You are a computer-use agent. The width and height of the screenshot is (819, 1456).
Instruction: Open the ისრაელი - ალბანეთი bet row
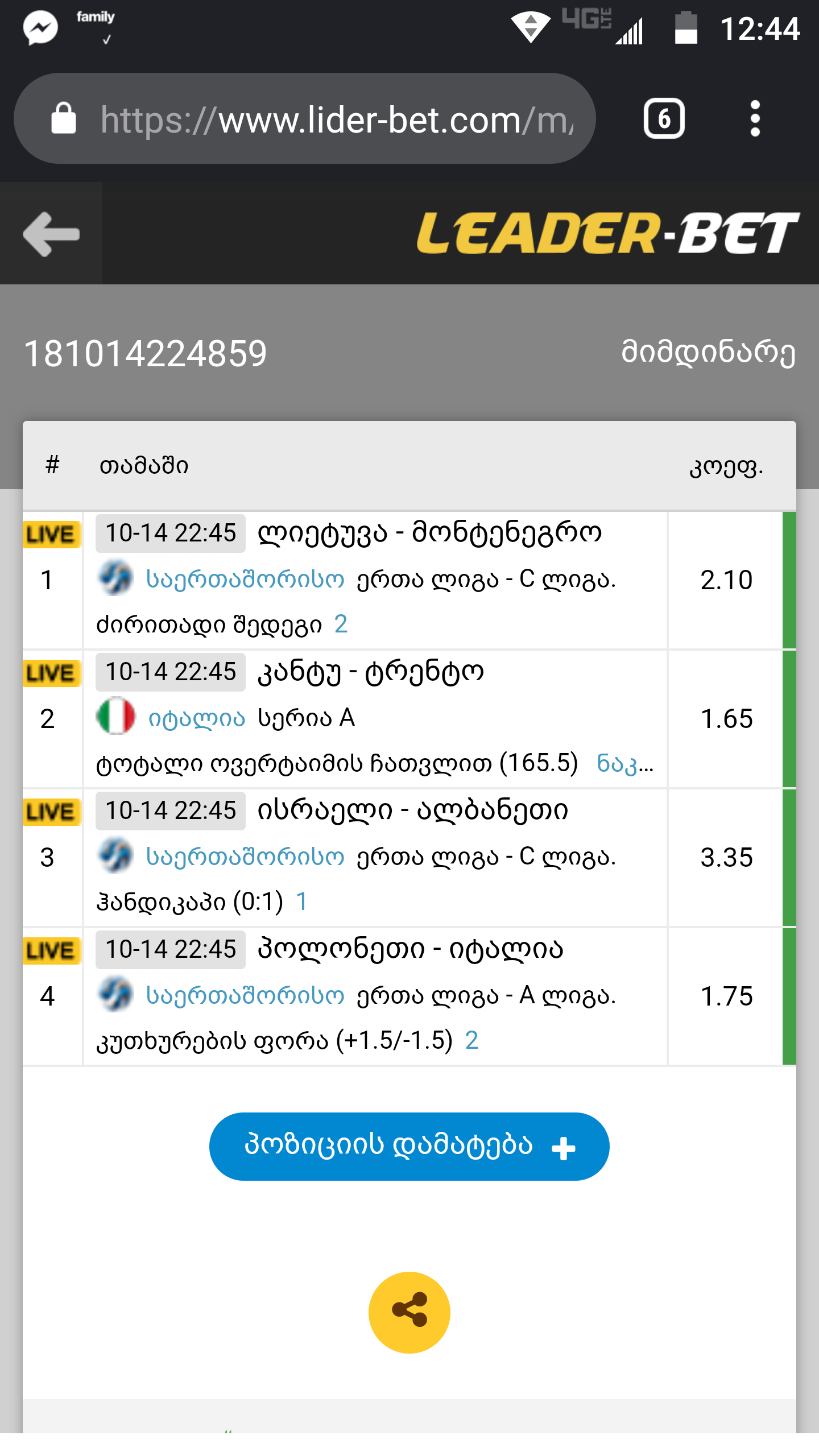[x=375, y=857]
